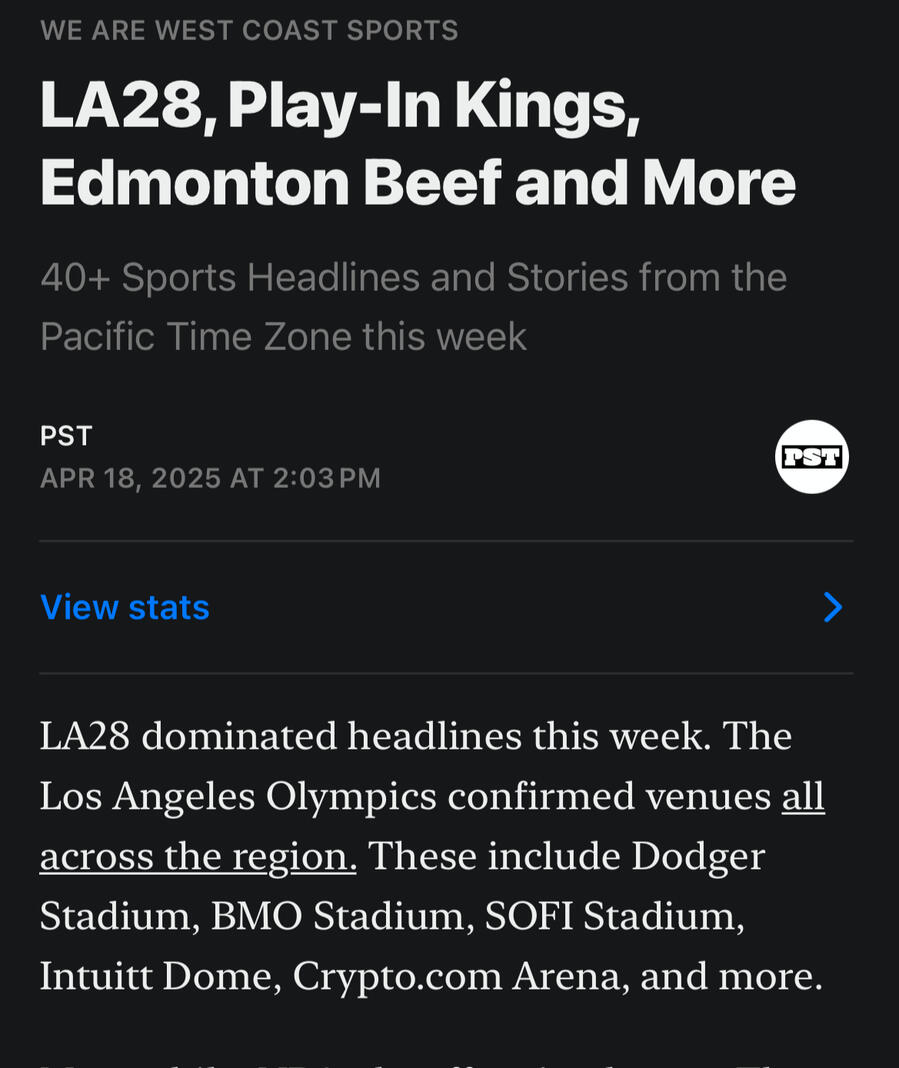Expand the stats section via the arrow

[x=833, y=607]
